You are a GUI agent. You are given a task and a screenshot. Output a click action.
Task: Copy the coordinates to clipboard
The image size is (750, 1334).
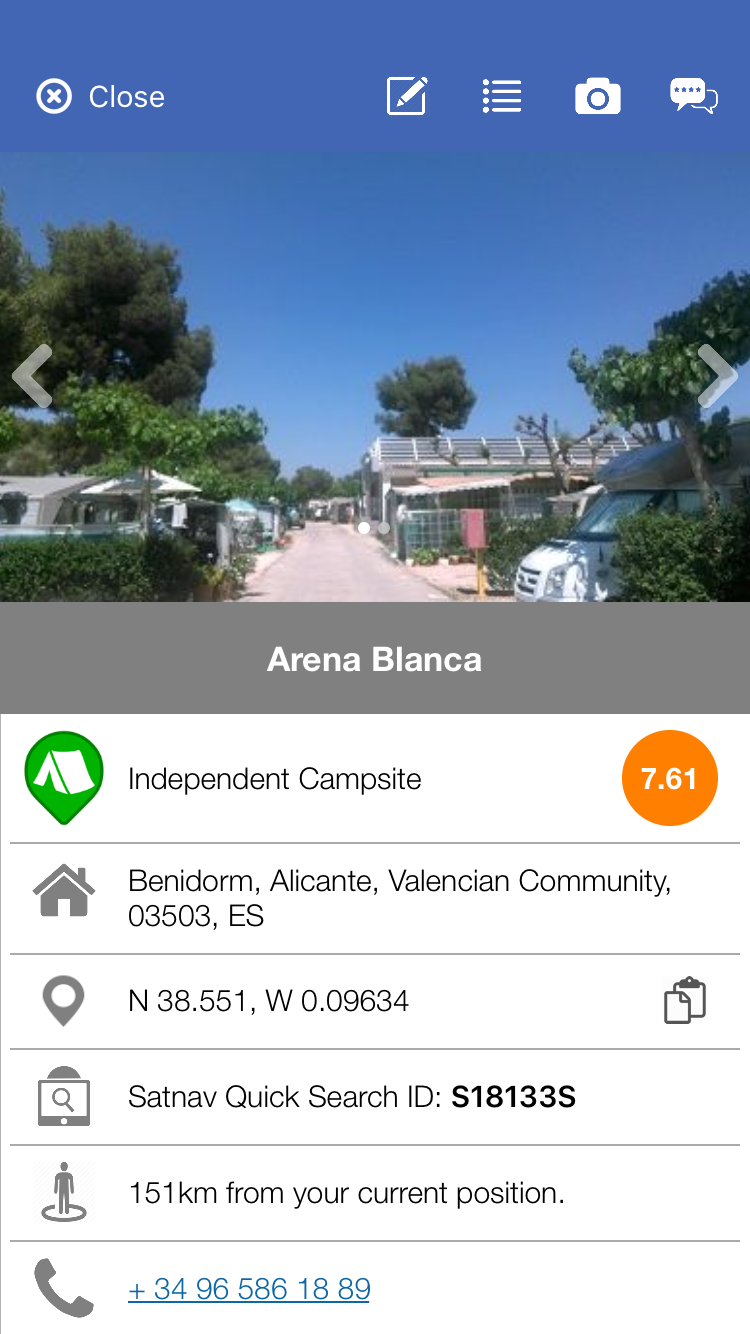pos(685,1001)
